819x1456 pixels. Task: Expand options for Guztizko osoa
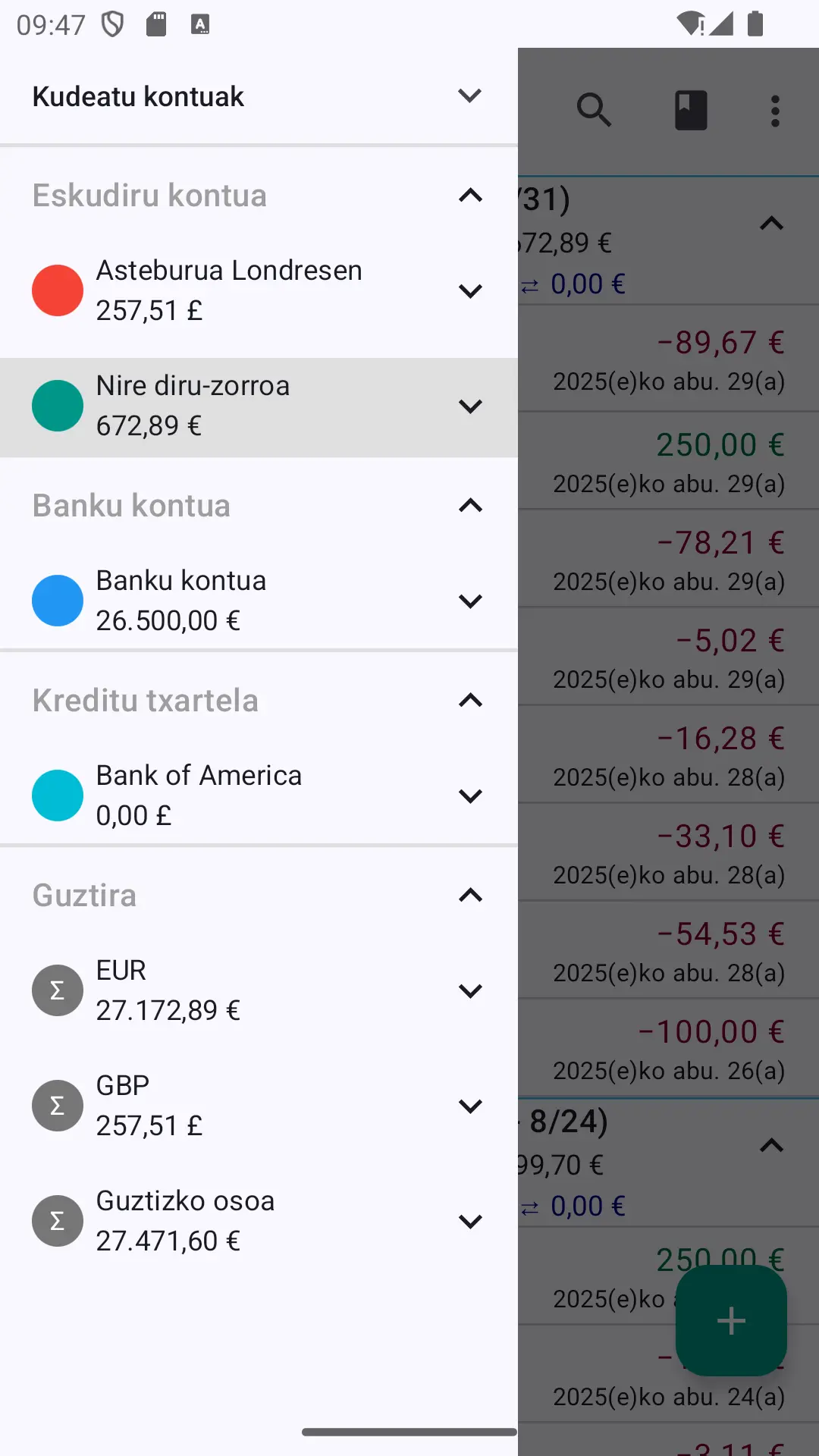pos(470,1222)
